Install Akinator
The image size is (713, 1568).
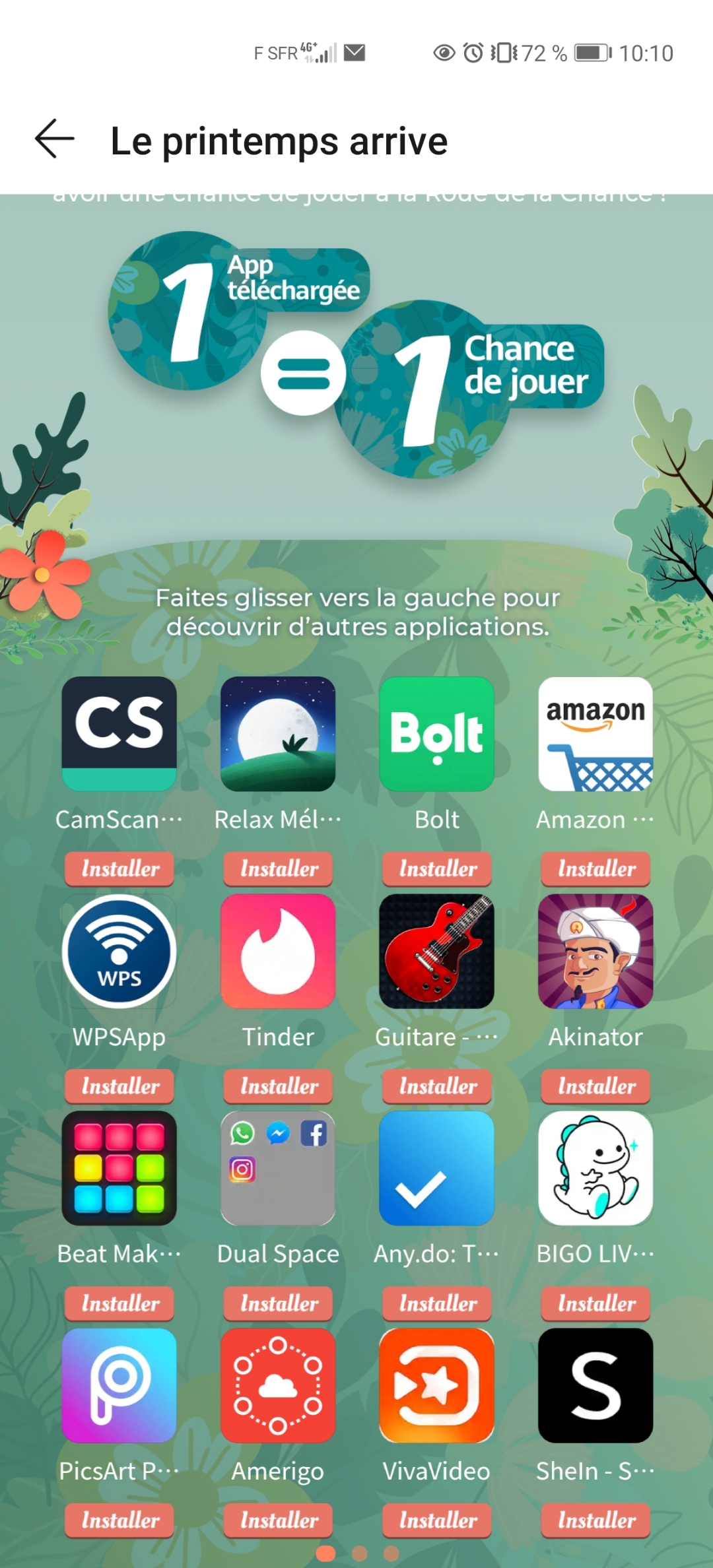[x=595, y=1086]
